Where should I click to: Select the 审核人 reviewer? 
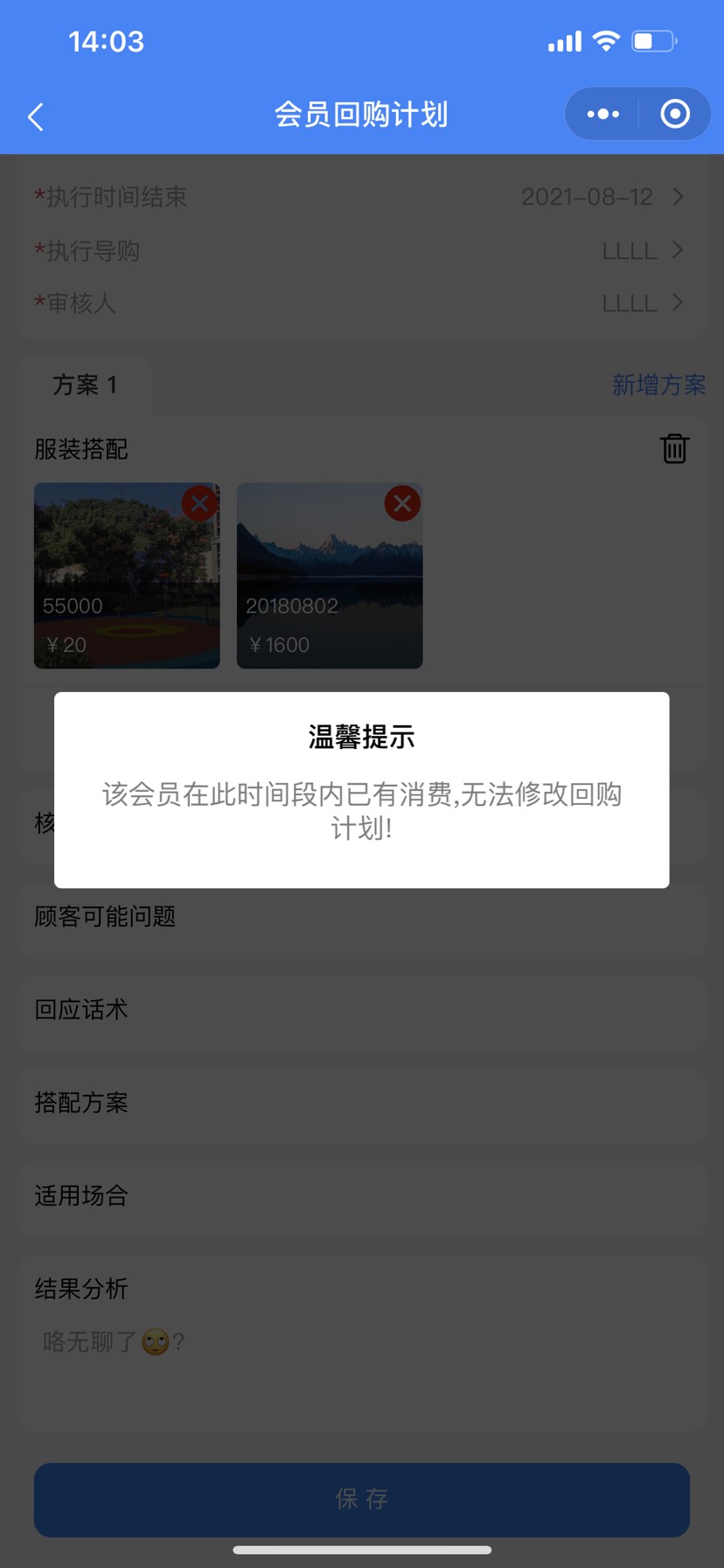point(630,304)
